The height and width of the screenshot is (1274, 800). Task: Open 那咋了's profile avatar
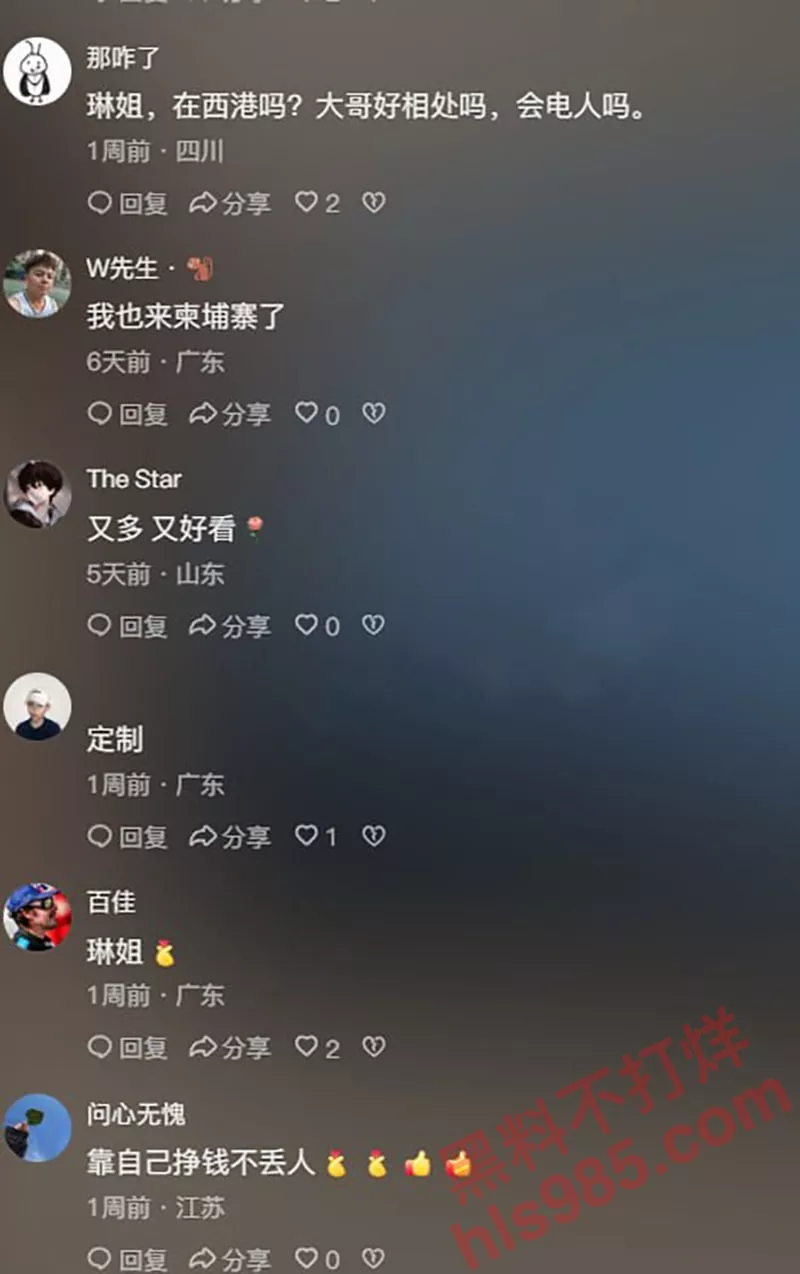[x=37, y=71]
